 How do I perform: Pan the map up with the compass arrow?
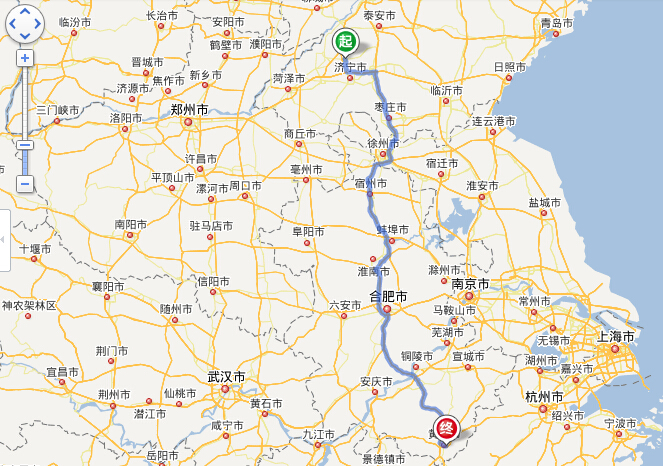point(25,9)
